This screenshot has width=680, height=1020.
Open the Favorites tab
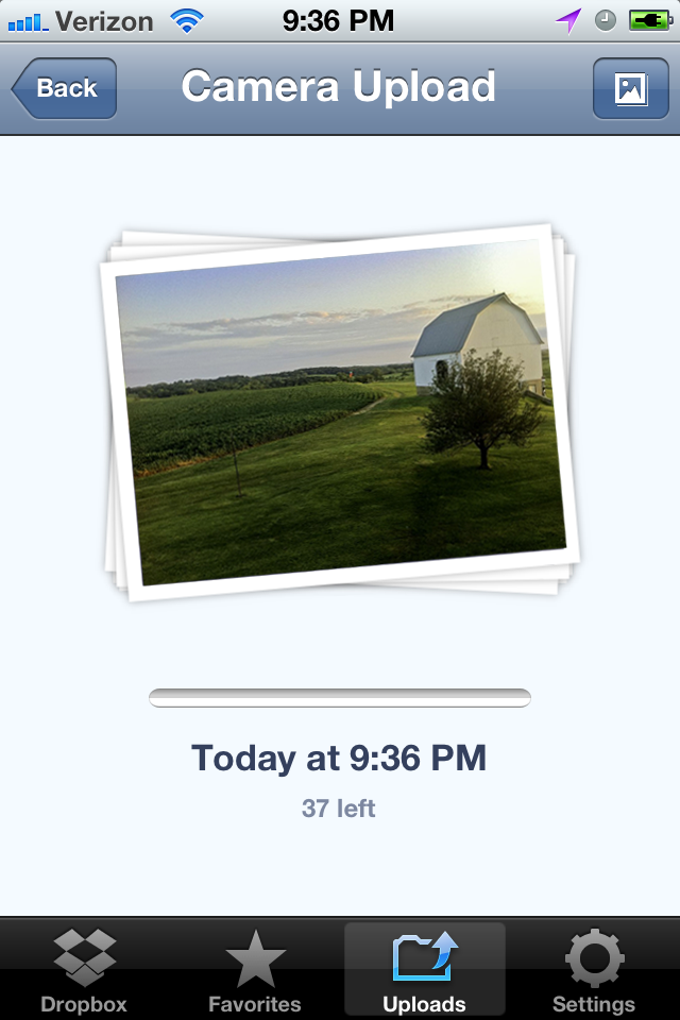tap(254, 970)
